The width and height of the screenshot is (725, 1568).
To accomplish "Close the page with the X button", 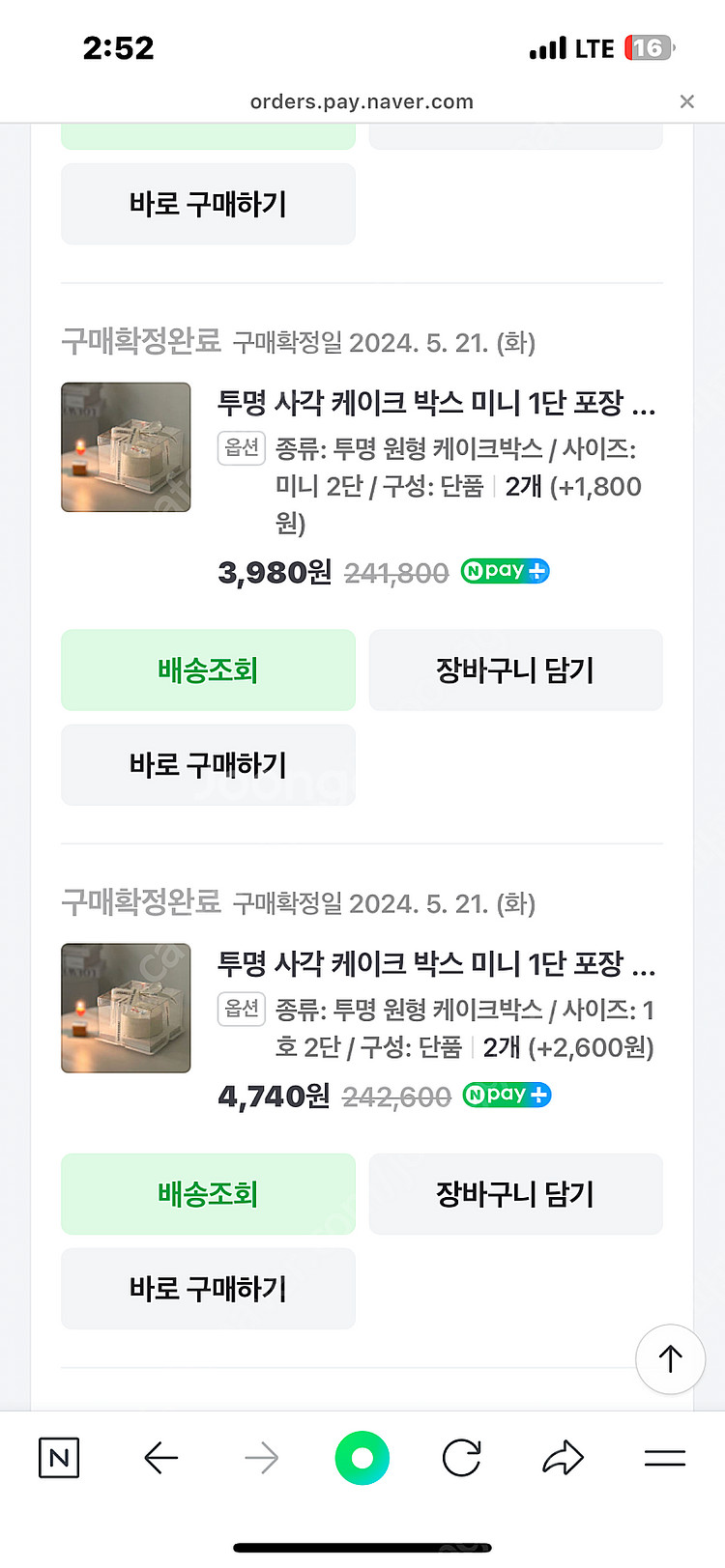I will click(686, 100).
